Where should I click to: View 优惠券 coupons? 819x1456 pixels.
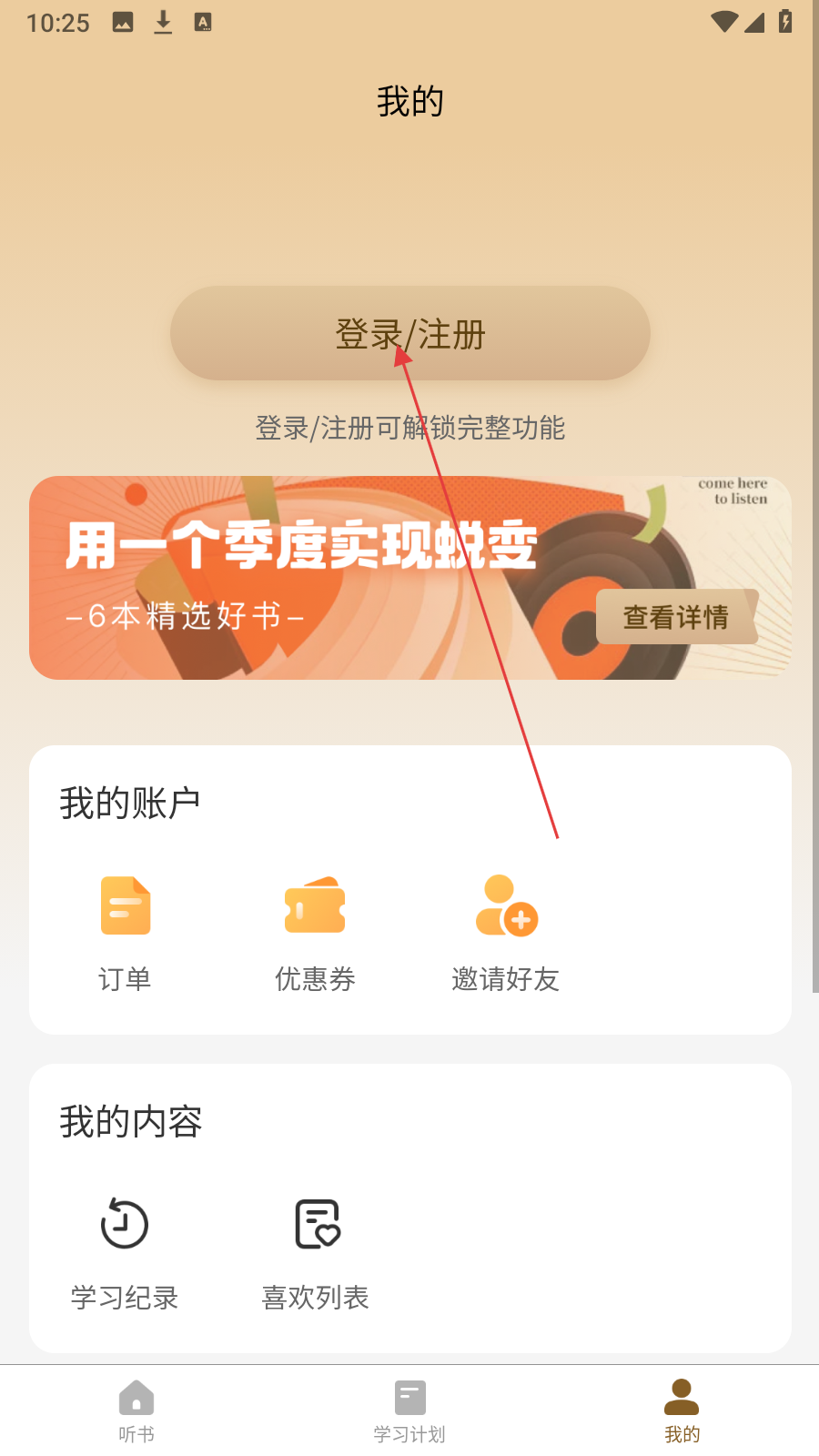tap(315, 930)
